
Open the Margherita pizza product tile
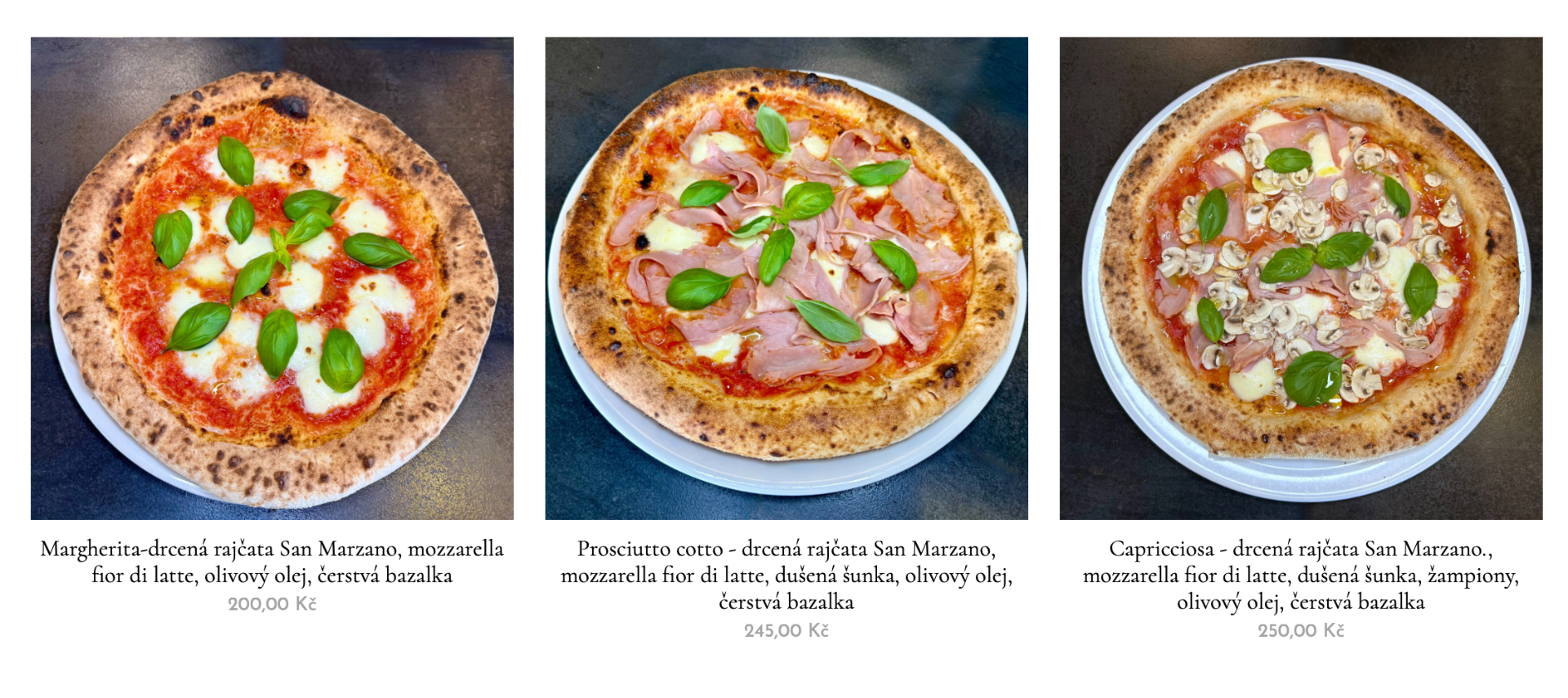tap(272, 278)
